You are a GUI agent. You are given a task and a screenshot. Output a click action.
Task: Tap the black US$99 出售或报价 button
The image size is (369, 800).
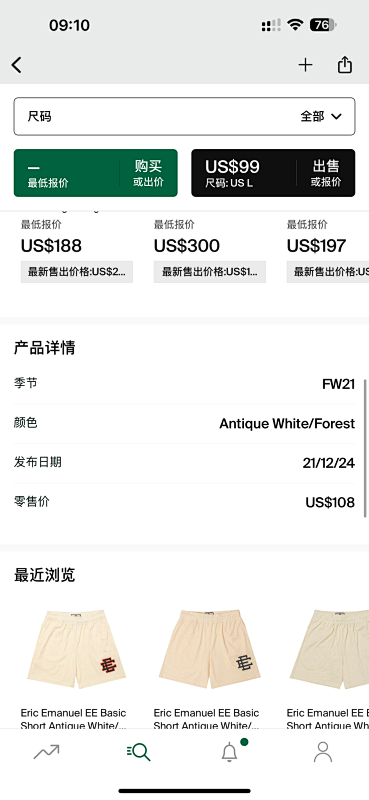273,173
